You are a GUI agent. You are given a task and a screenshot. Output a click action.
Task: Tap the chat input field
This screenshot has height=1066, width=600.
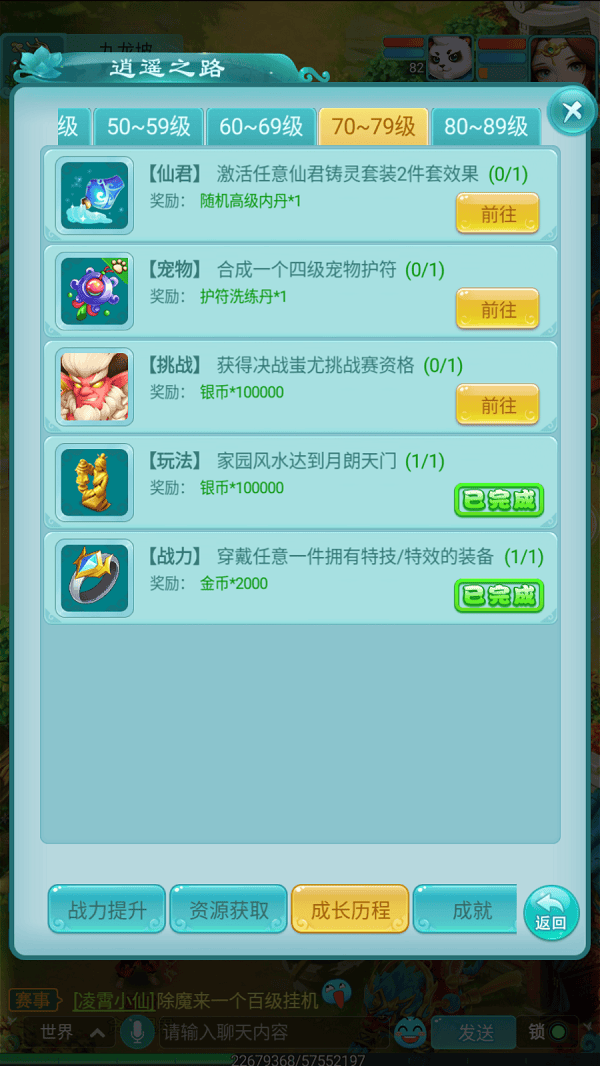[270, 1032]
